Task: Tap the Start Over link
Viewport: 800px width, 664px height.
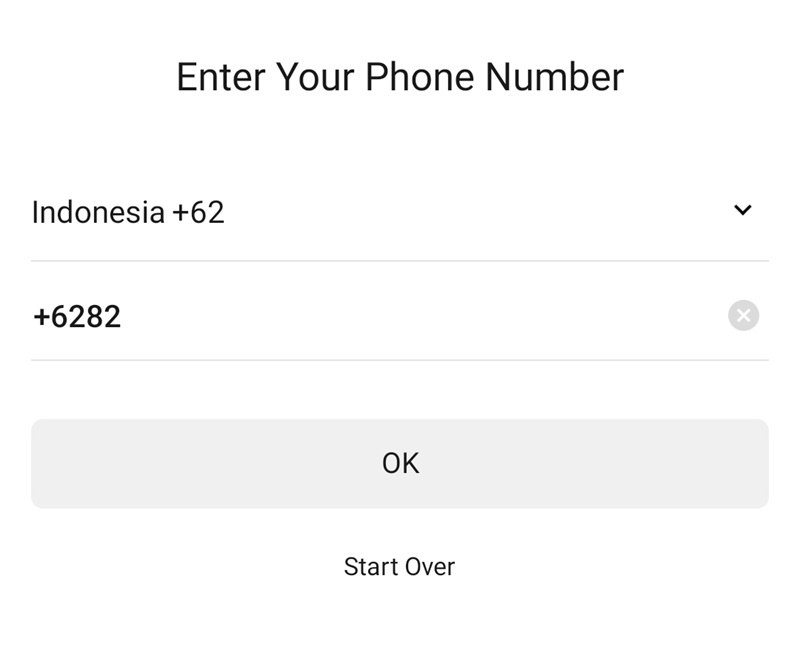Action: point(399,567)
